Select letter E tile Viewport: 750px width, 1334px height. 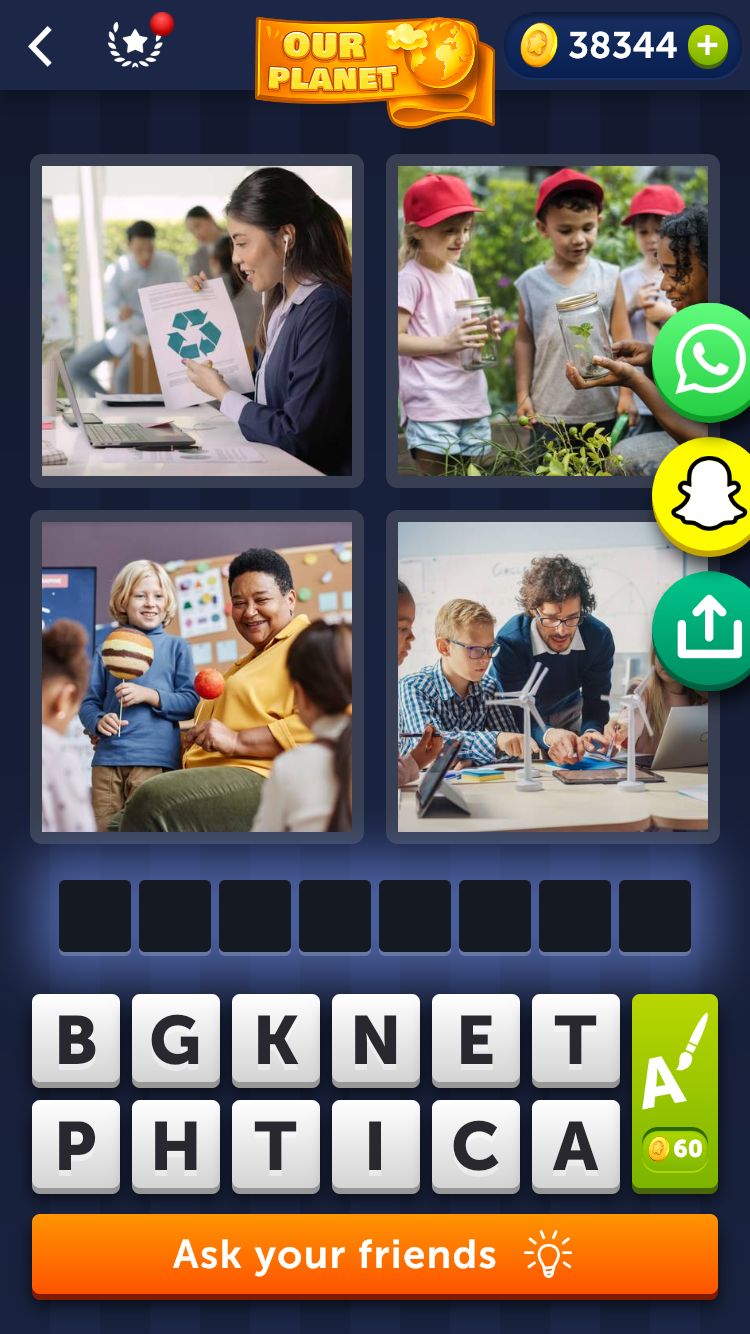click(476, 1040)
